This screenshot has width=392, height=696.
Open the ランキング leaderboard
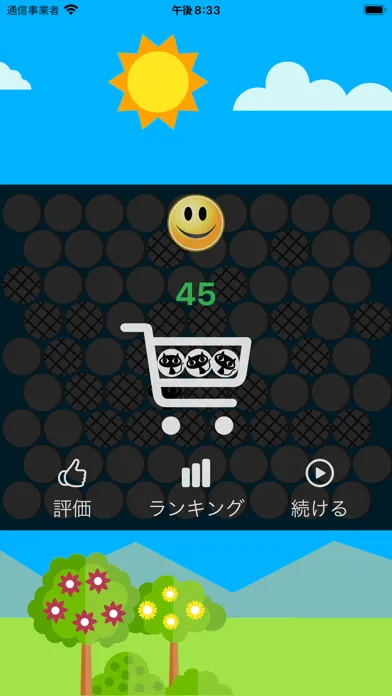[x=197, y=488]
